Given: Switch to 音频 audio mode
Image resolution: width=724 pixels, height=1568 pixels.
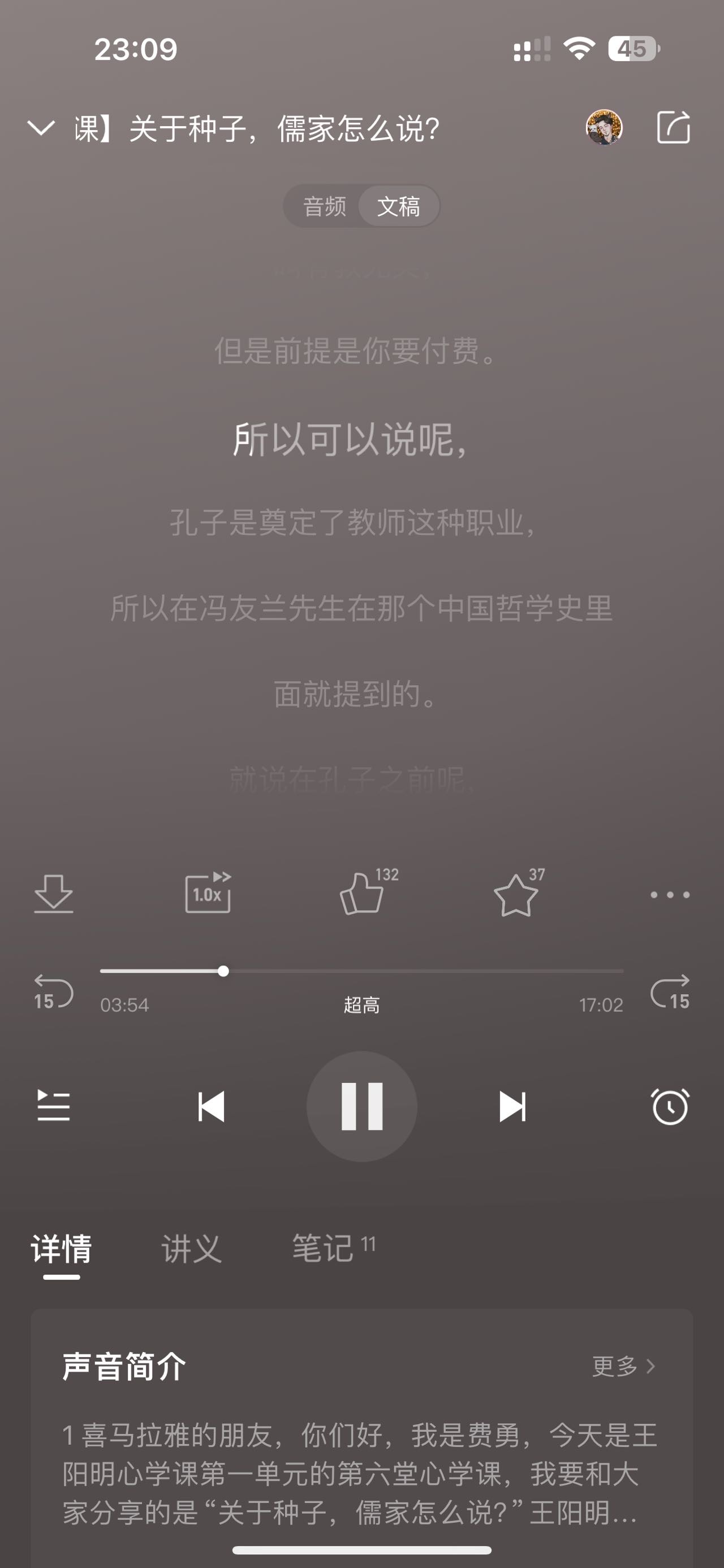Looking at the screenshot, I should (x=325, y=206).
